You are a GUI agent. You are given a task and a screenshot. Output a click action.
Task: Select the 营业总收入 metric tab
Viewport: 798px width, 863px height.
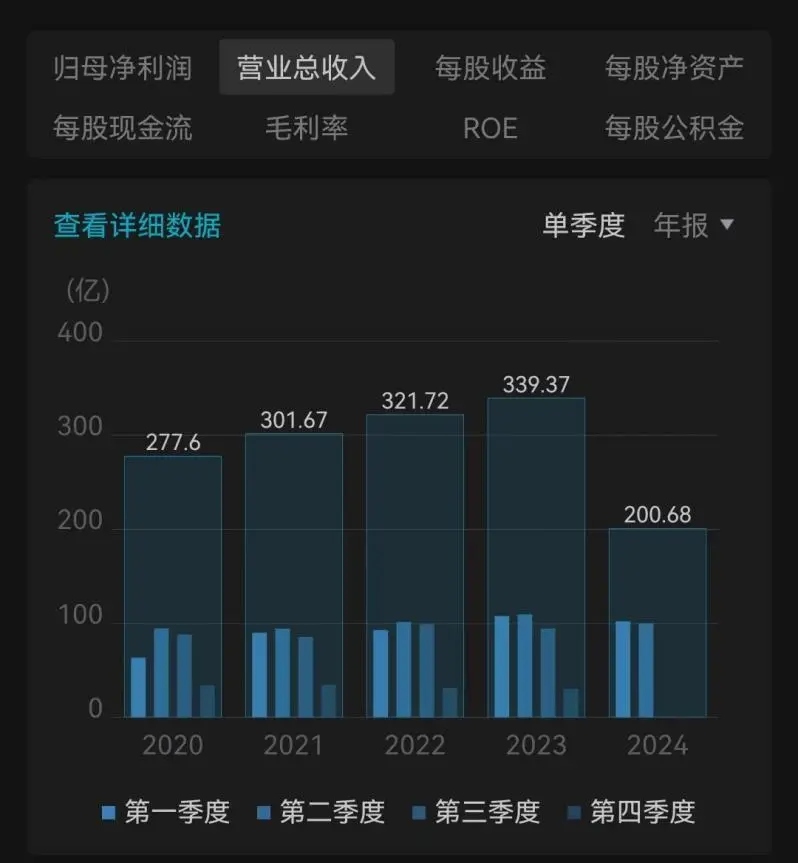pos(306,68)
